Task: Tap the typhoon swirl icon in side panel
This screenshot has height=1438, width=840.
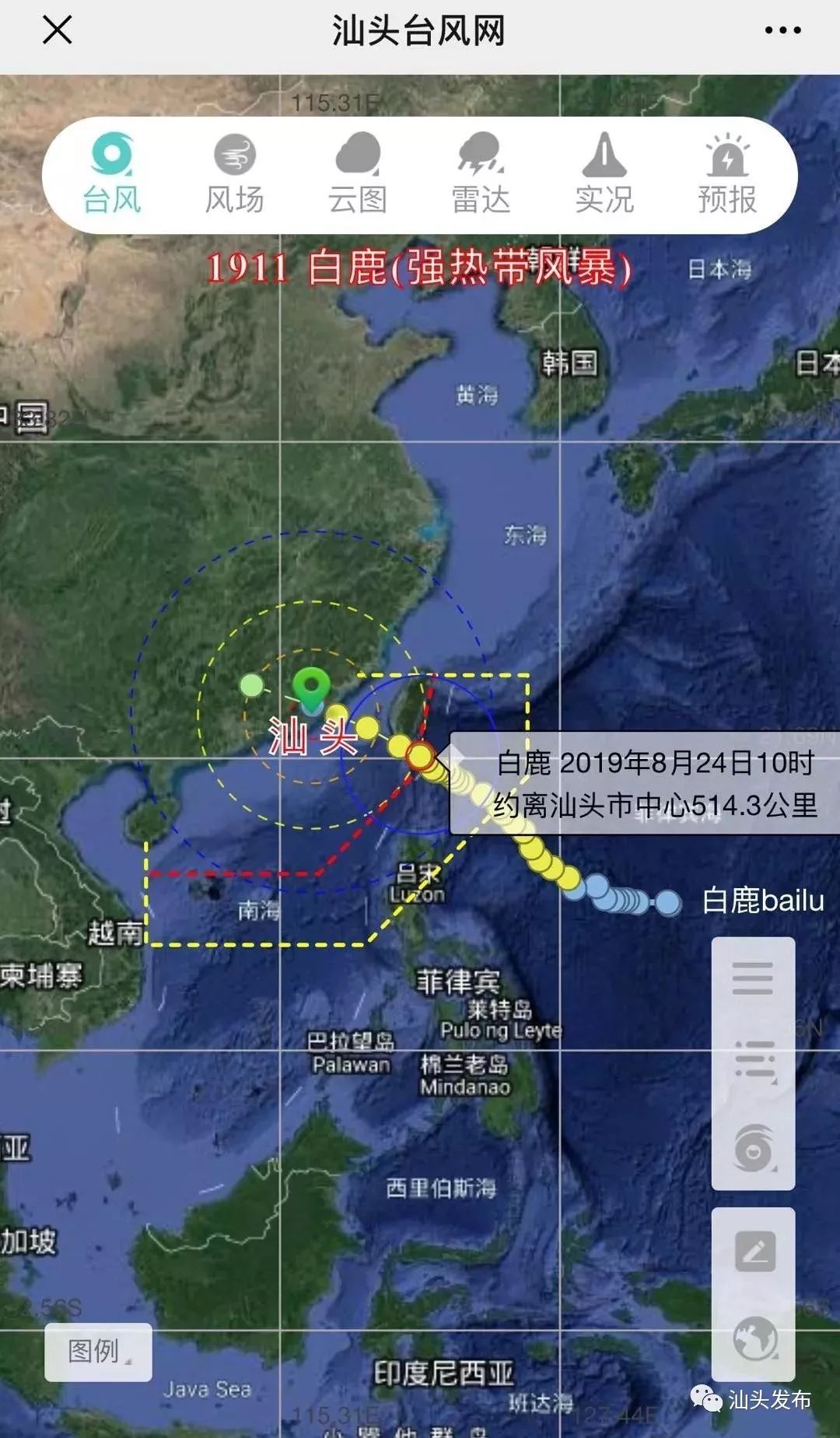Action: [754, 1148]
